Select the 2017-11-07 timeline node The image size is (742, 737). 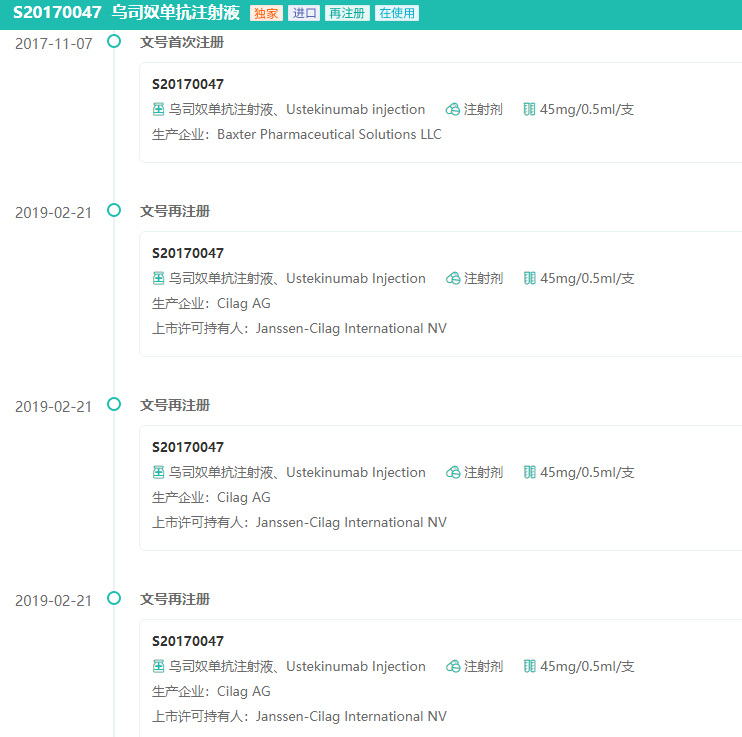tap(114, 42)
